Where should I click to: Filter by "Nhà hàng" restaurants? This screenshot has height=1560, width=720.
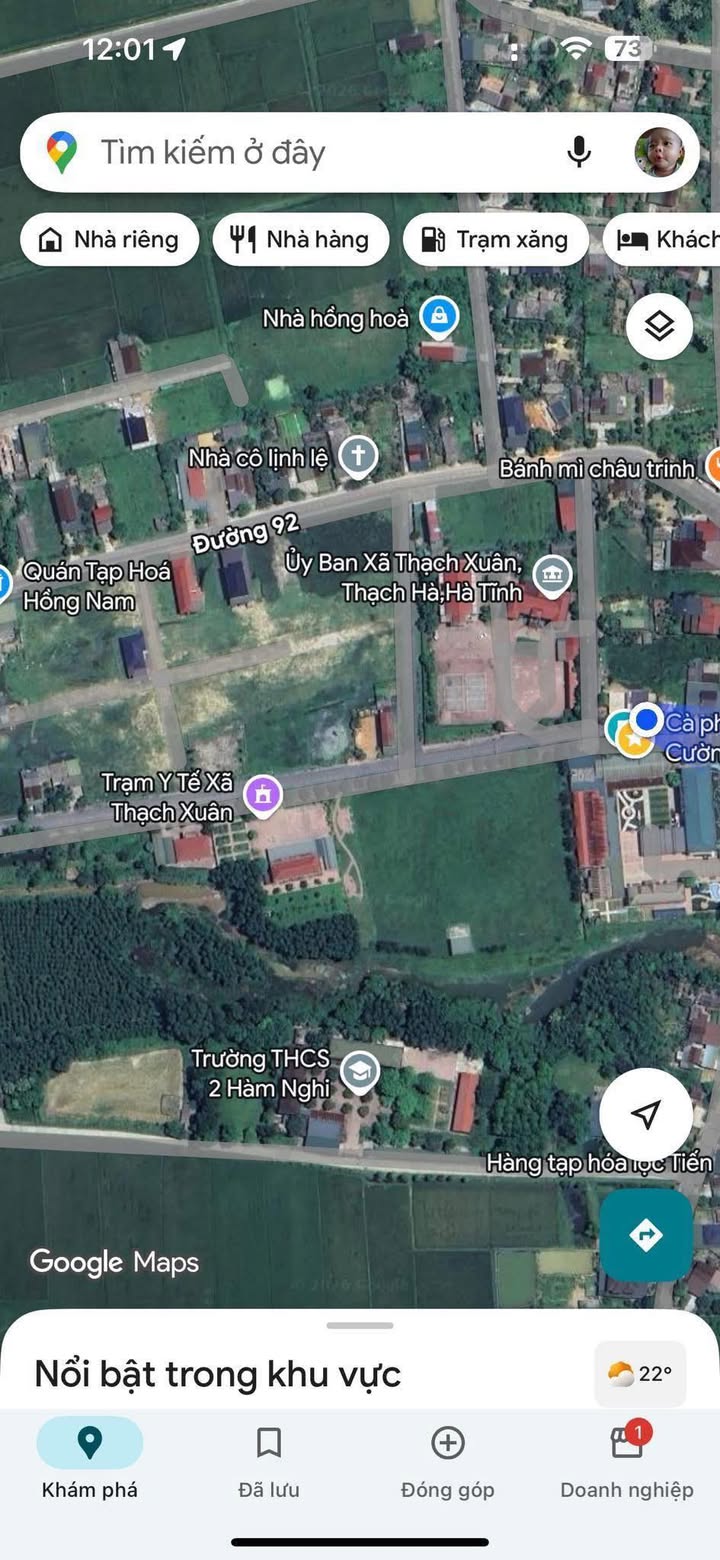300,240
